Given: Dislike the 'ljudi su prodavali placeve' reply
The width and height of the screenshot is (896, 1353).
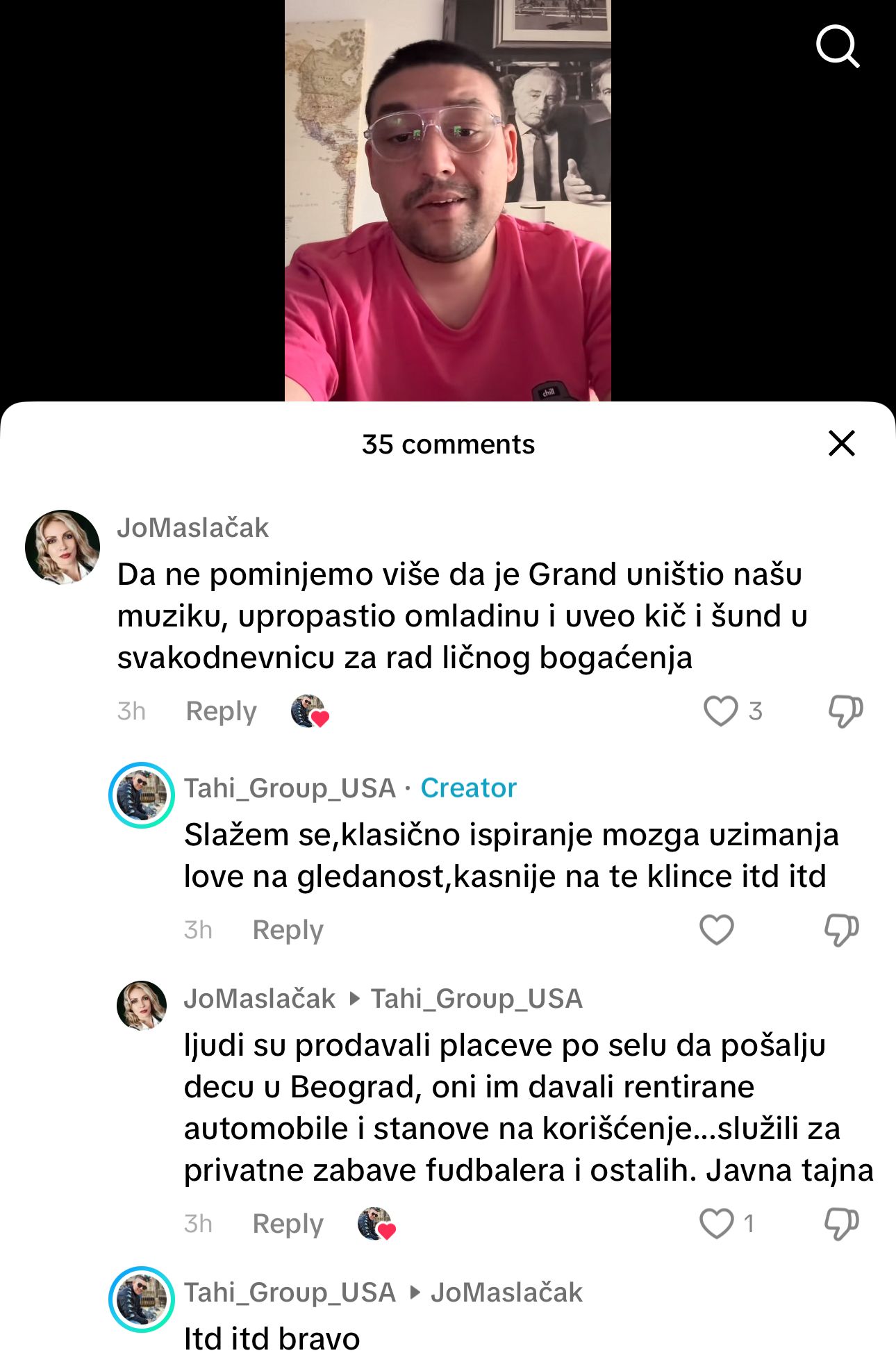Looking at the screenshot, I should pos(841,1224).
